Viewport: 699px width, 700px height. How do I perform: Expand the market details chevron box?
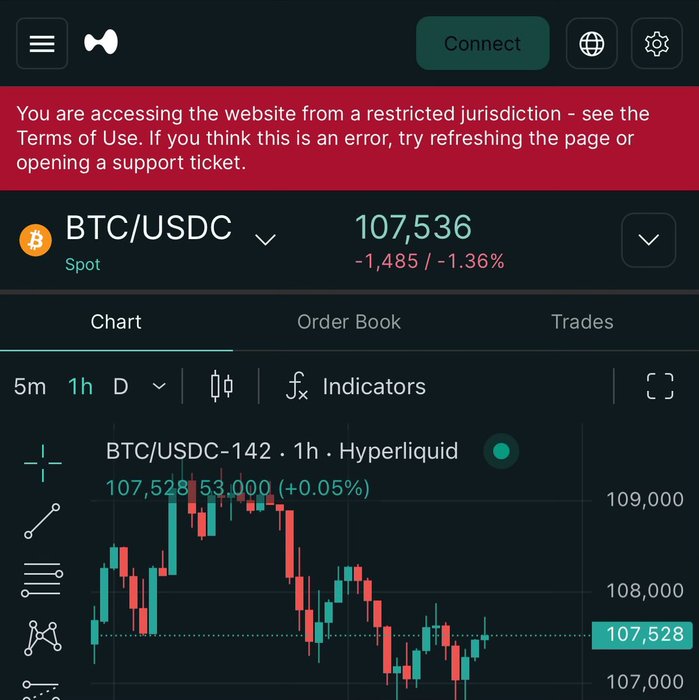click(648, 240)
